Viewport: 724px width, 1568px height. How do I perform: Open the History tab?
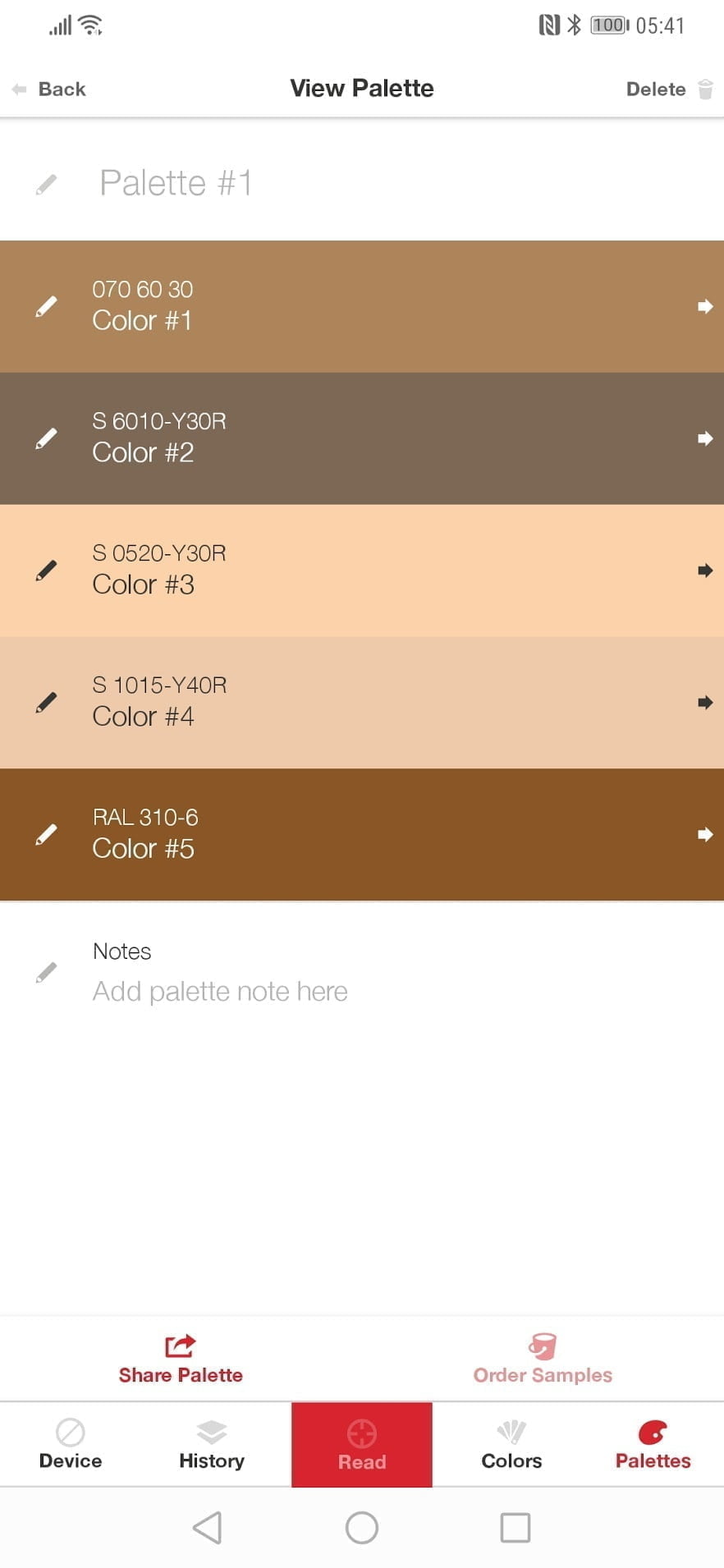212,1445
